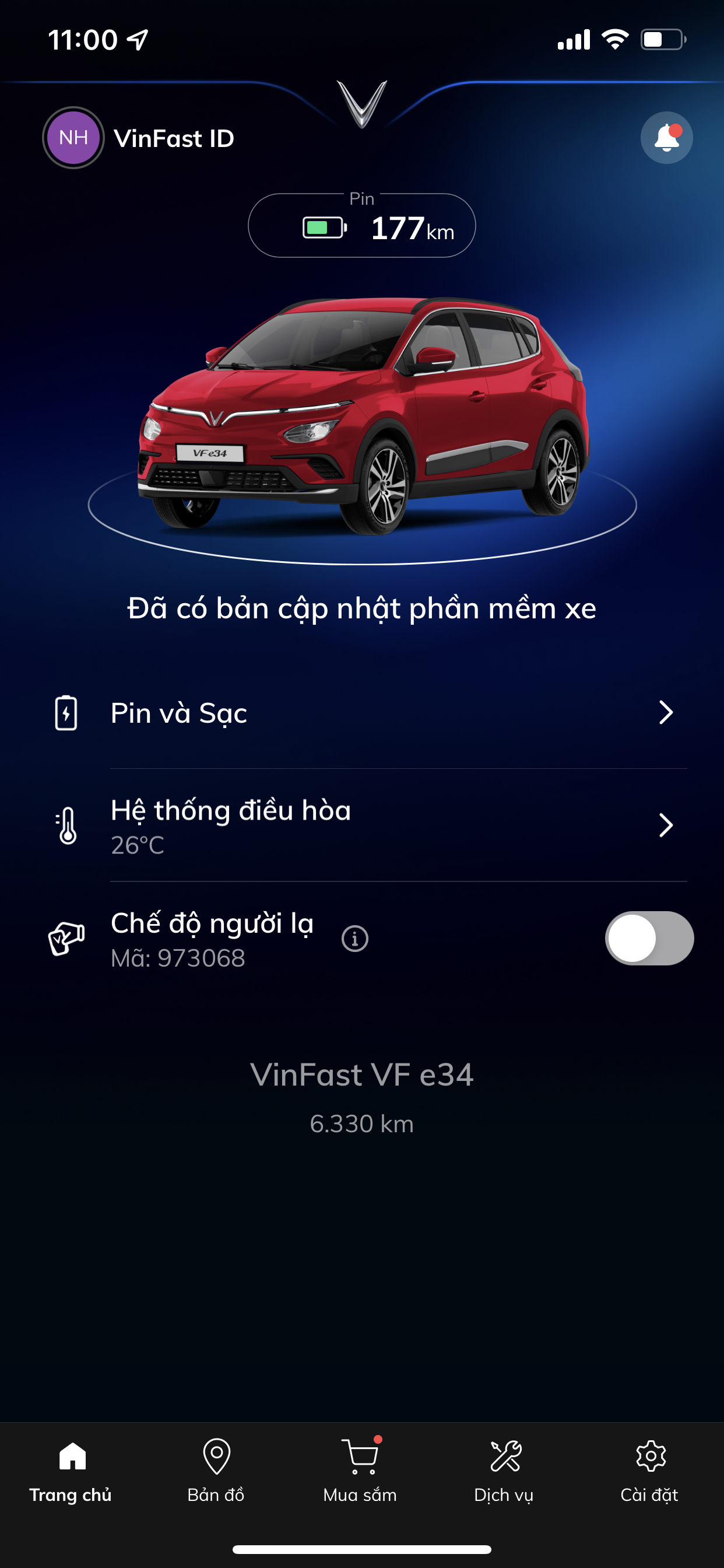This screenshot has height=1568, width=724.
Task: Open the vehicle software update notice
Action: click(361, 608)
